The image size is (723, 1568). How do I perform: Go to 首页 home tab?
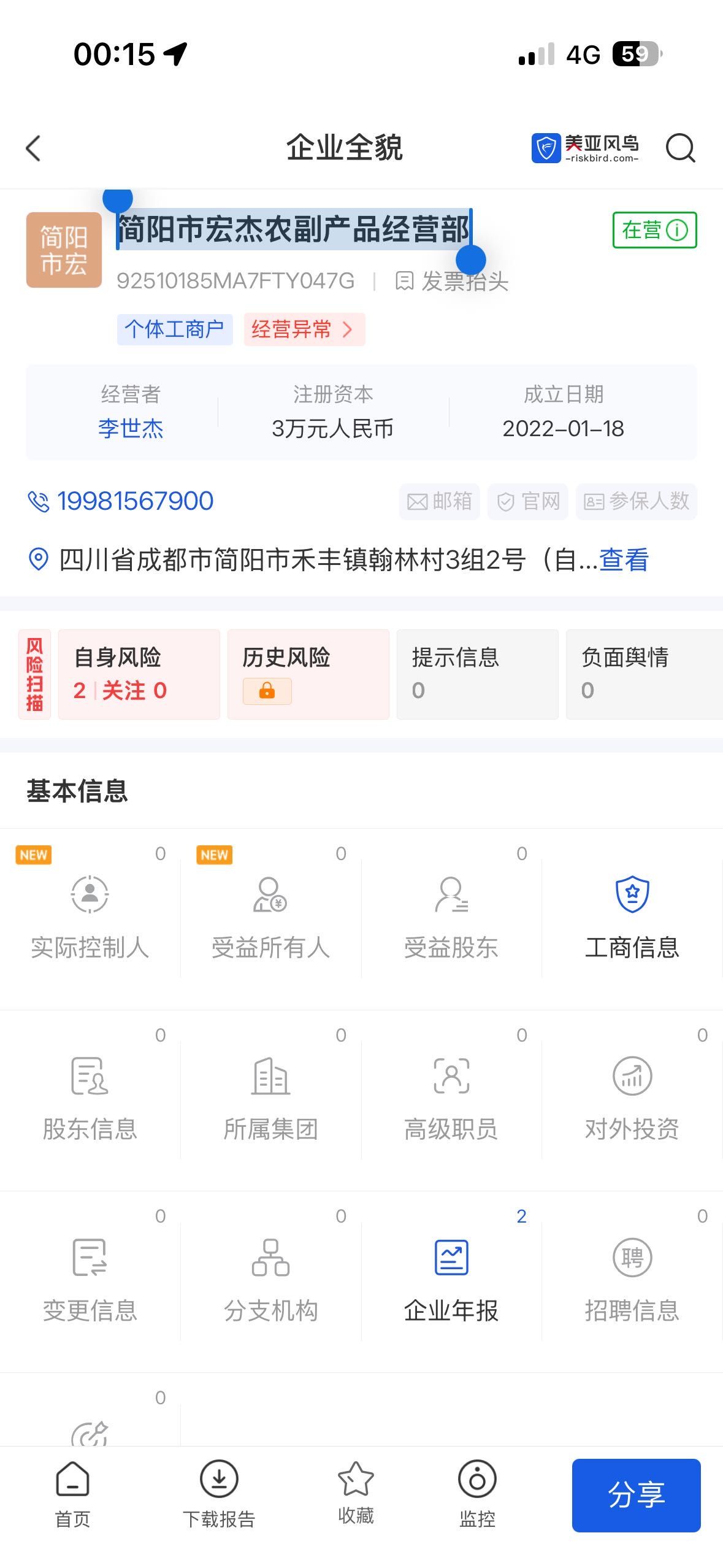click(72, 1494)
